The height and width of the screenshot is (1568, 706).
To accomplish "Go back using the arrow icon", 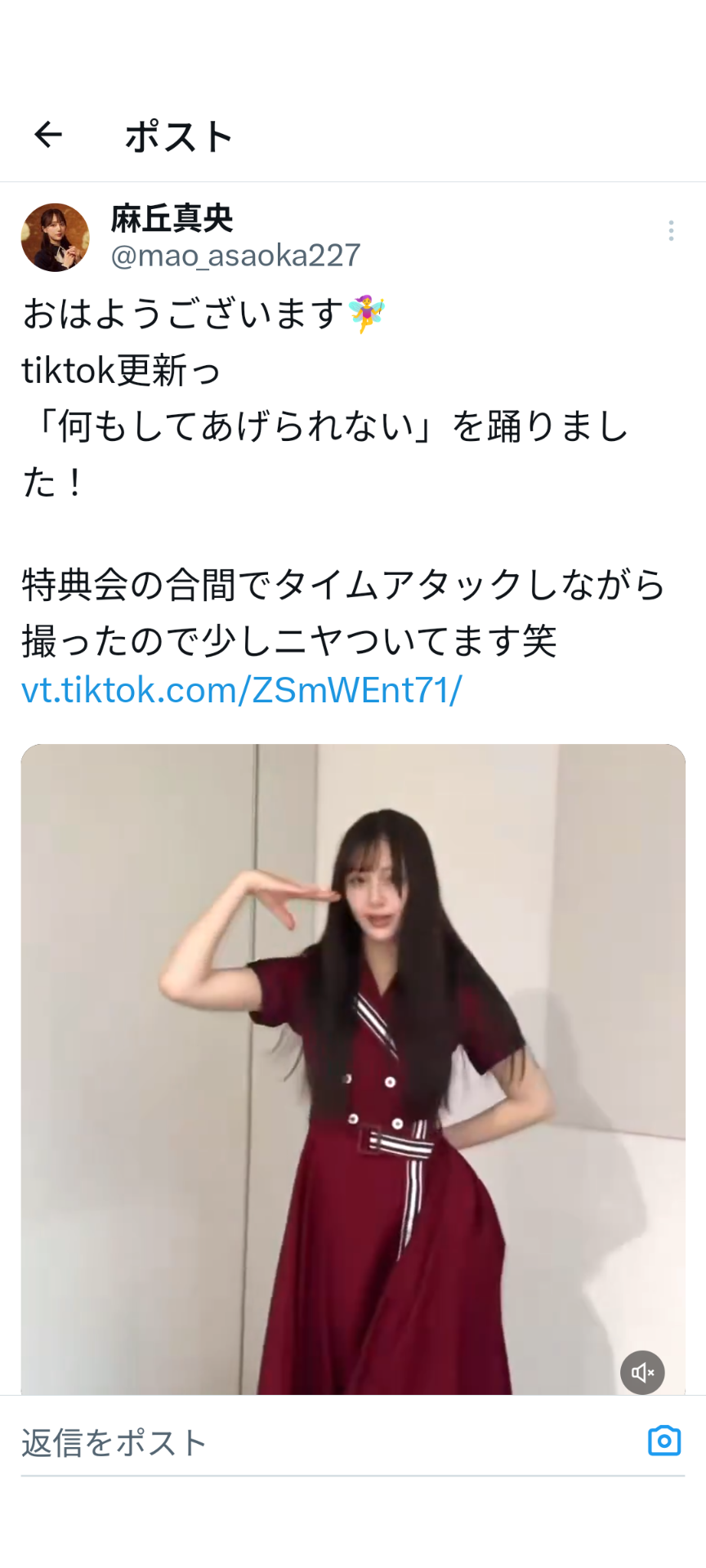I will click(48, 135).
